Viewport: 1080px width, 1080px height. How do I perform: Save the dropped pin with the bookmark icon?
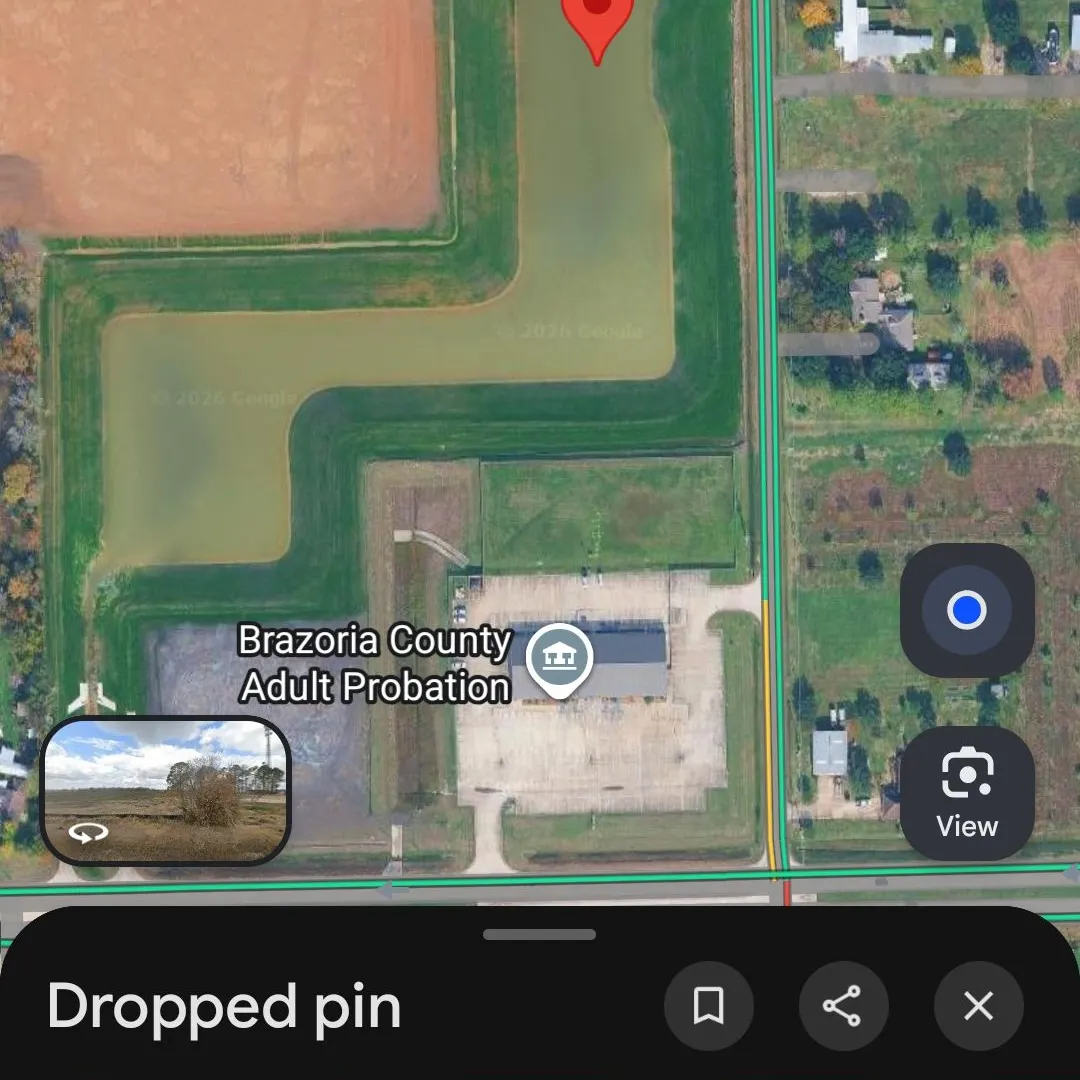tap(709, 1006)
